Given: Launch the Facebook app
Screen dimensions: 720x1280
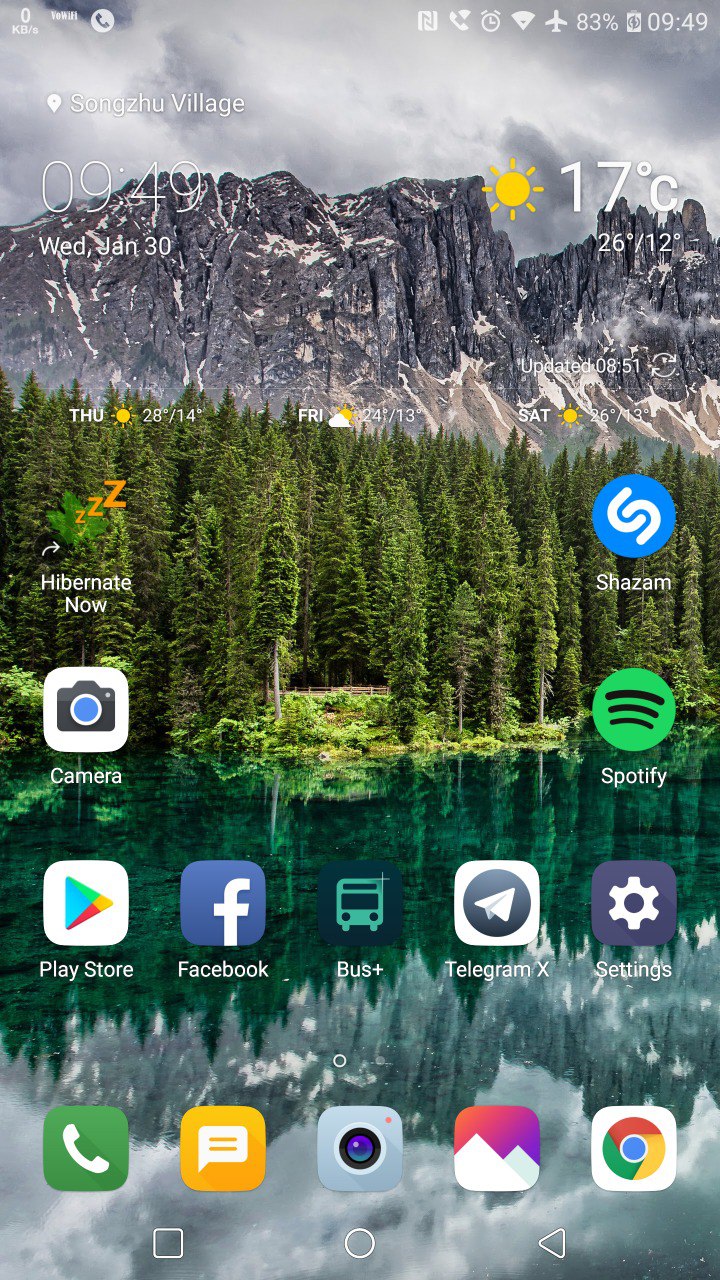Looking at the screenshot, I should (x=223, y=903).
